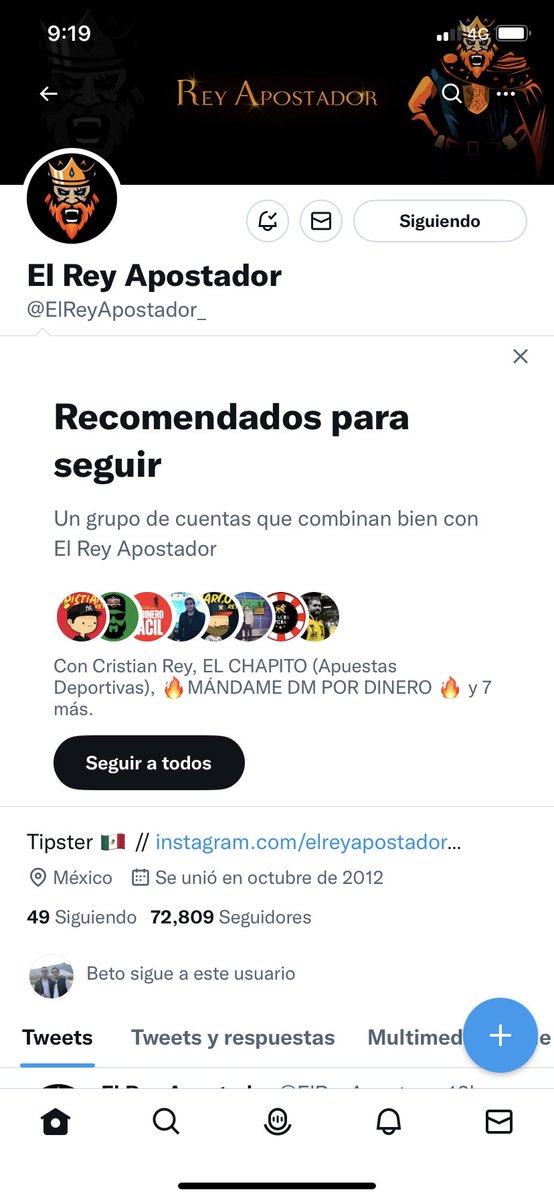Screen dimensions: 554x1200
Task: Send a direct message via envelope icon
Action: (321, 221)
